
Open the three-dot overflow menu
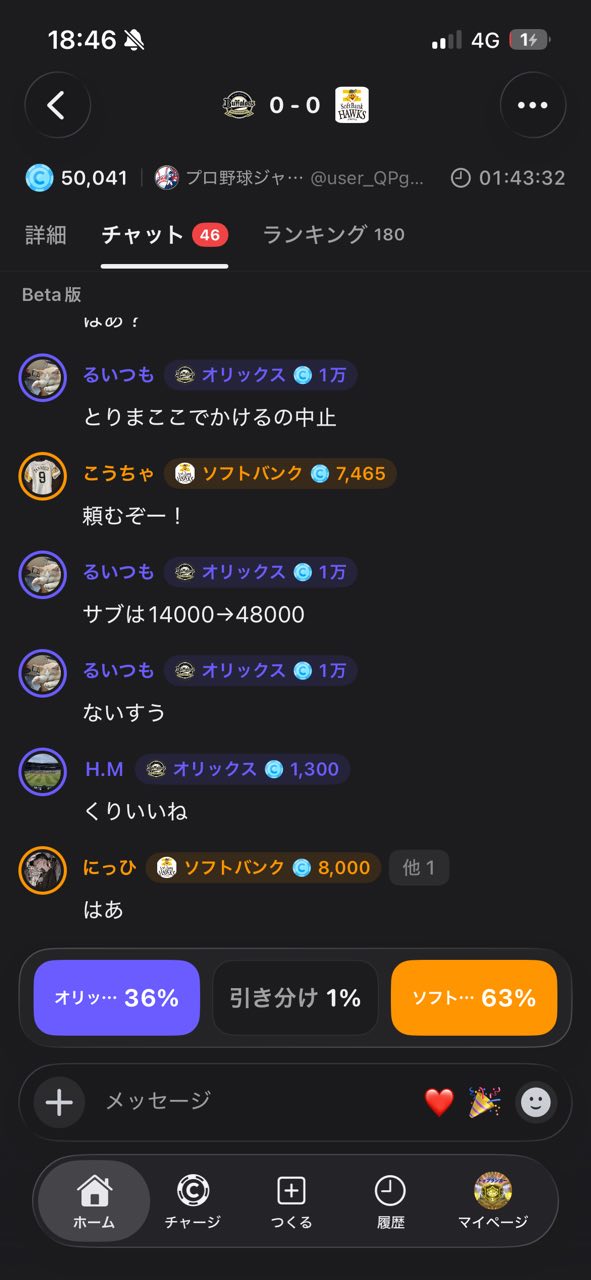point(533,105)
